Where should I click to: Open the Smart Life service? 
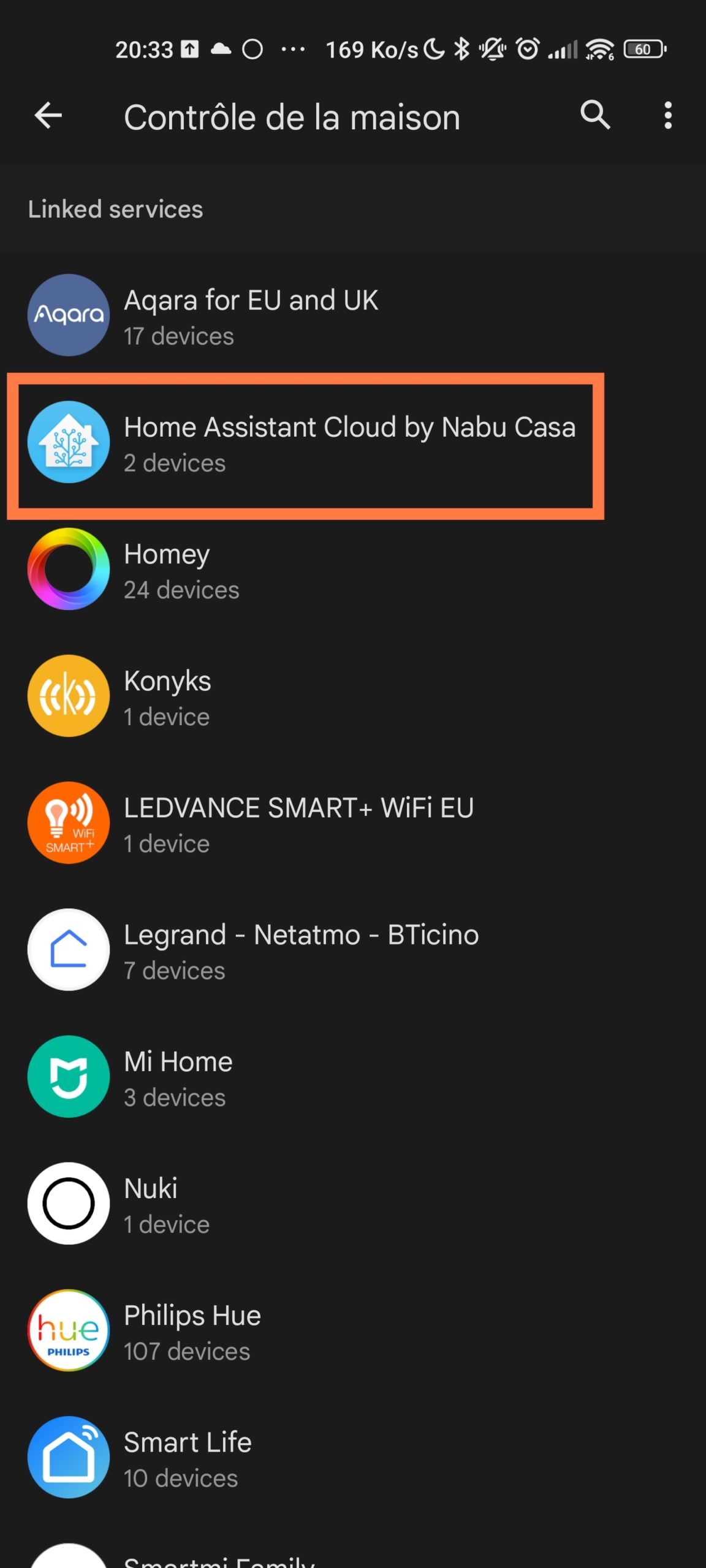[353, 1457]
